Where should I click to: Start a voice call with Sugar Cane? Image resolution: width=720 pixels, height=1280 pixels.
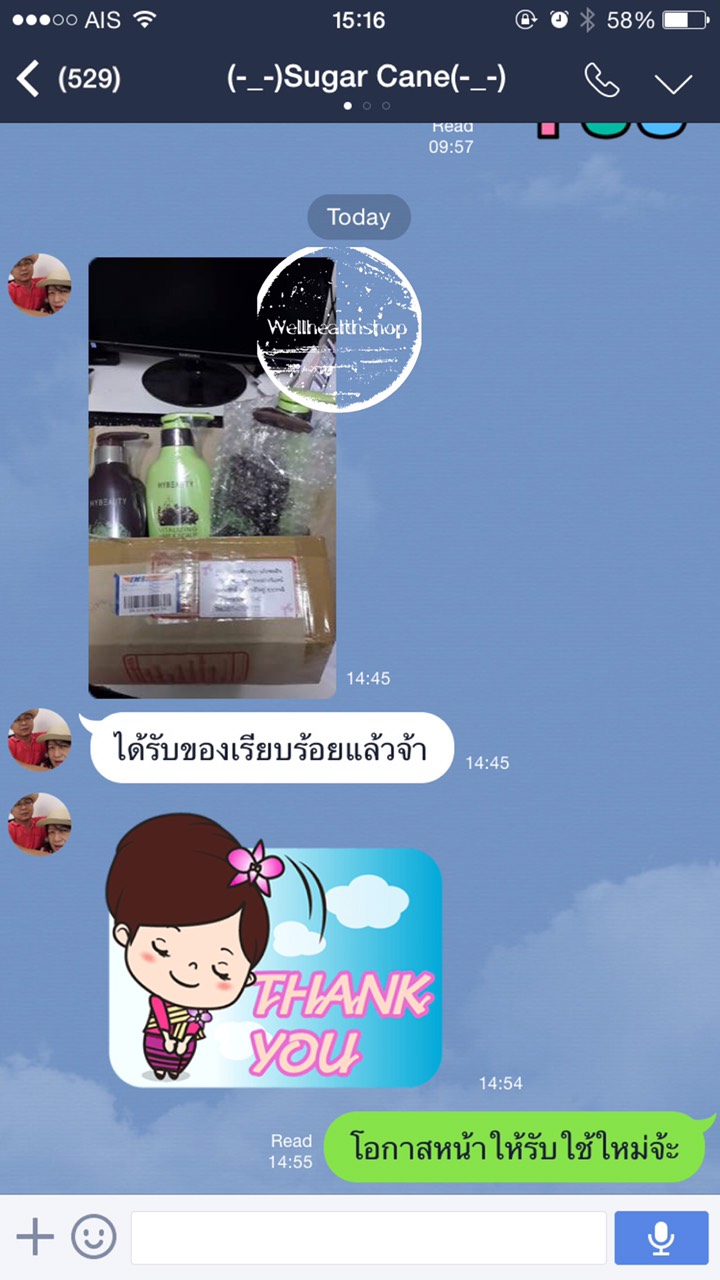[x=601, y=81]
